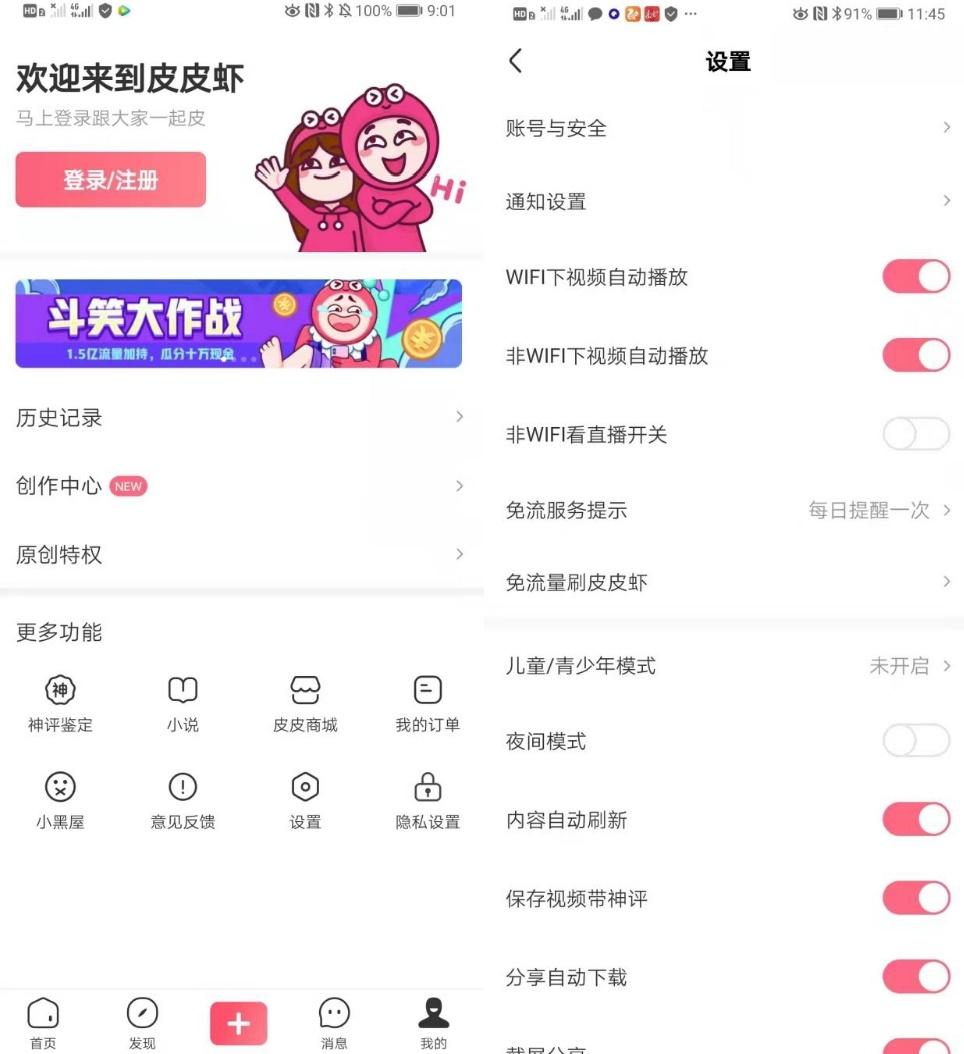Go back from the 设置 page

(x=516, y=61)
